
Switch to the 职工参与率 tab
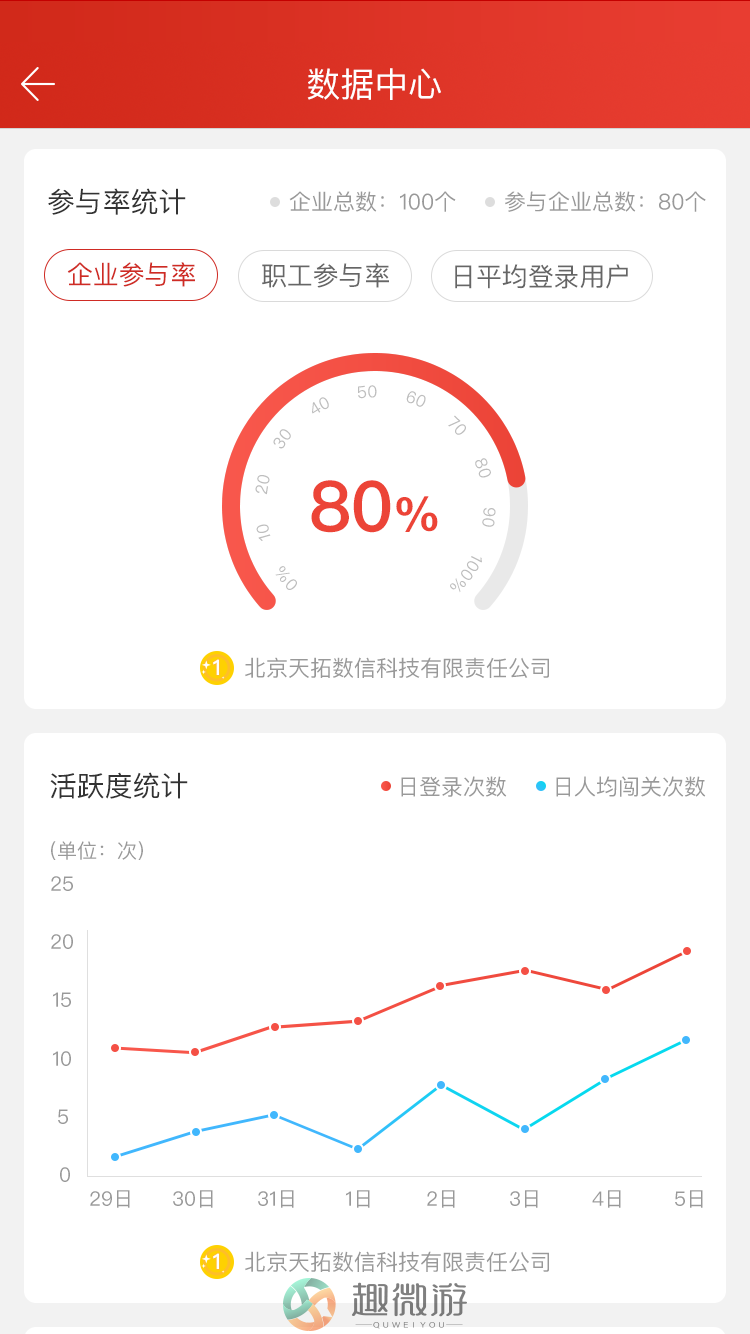pos(325,276)
